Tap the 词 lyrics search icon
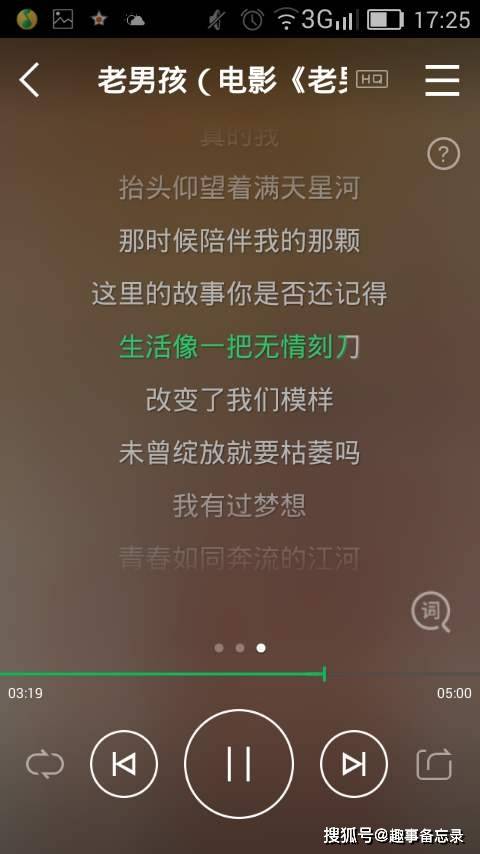This screenshot has height=854, width=480. click(x=430, y=612)
